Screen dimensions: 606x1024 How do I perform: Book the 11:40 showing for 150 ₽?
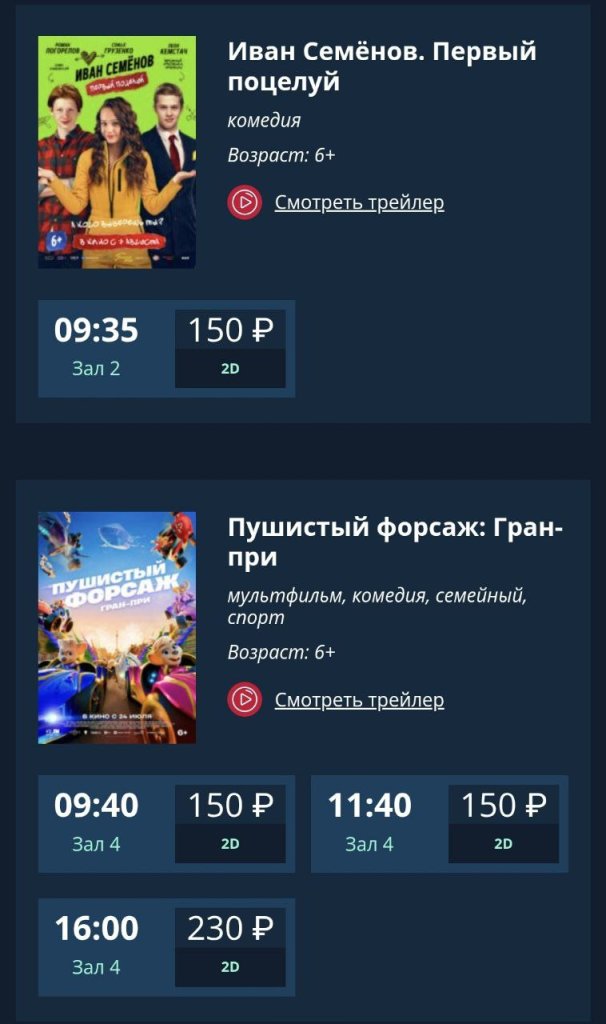[439, 824]
